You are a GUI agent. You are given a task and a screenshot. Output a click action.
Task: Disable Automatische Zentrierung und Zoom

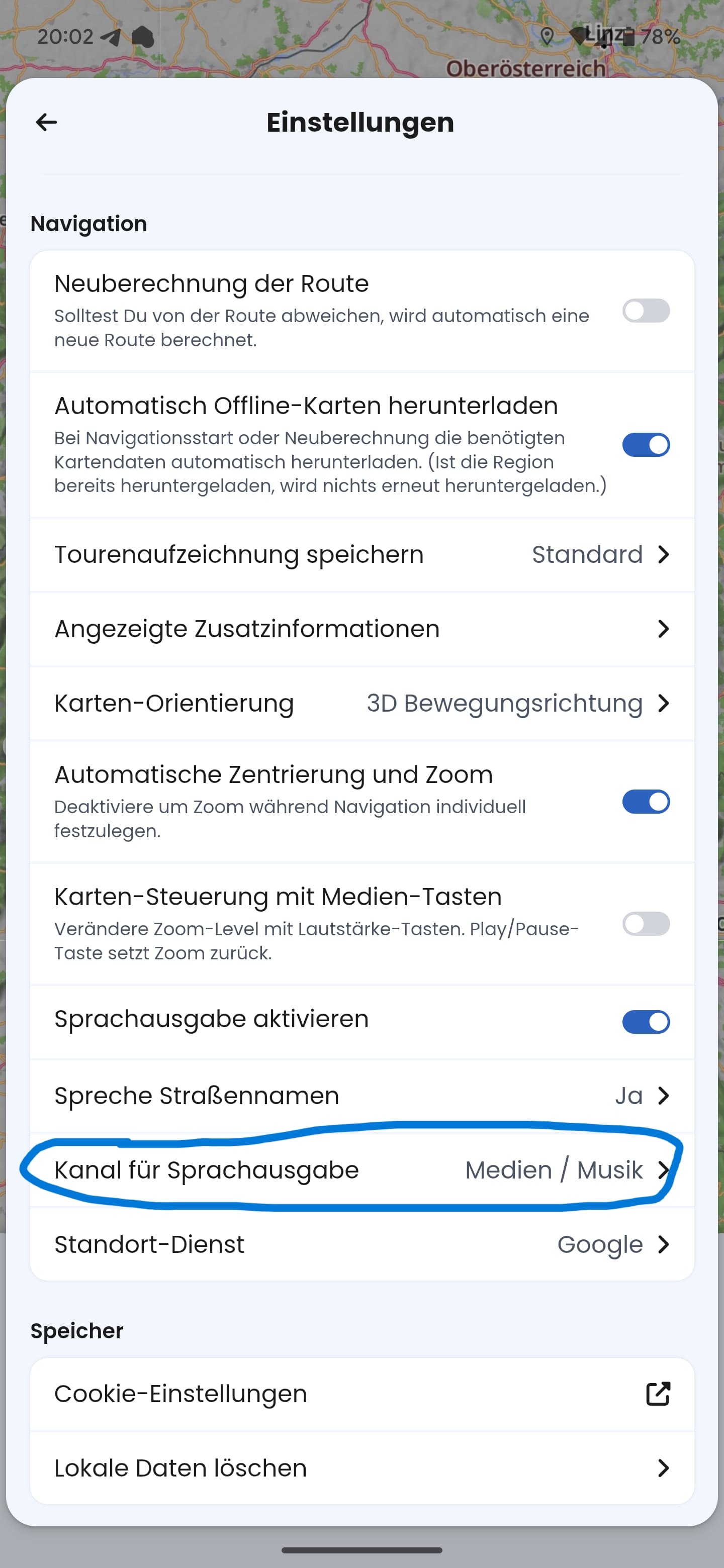646,802
